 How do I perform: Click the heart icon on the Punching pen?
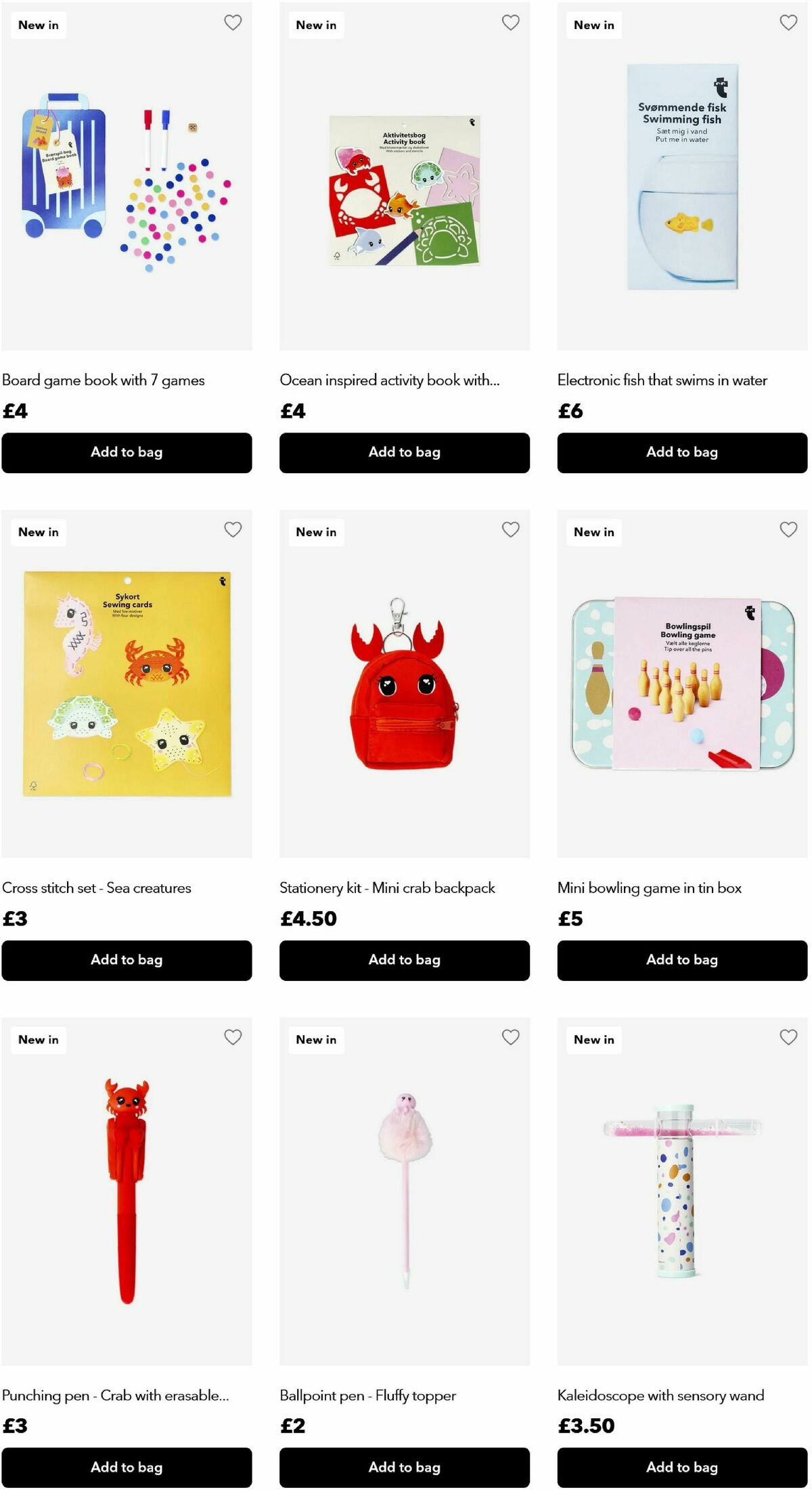(233, 1038)
